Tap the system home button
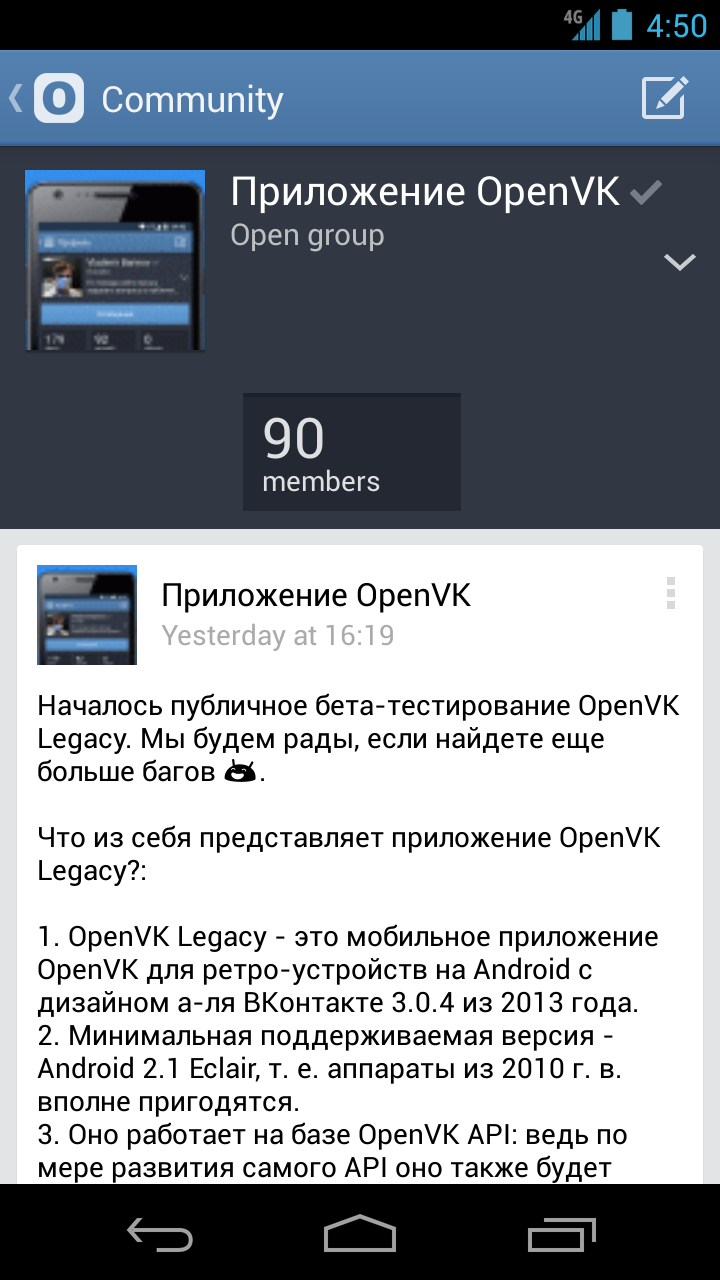The image size is (720, 1280). (x=360, y=1233)
